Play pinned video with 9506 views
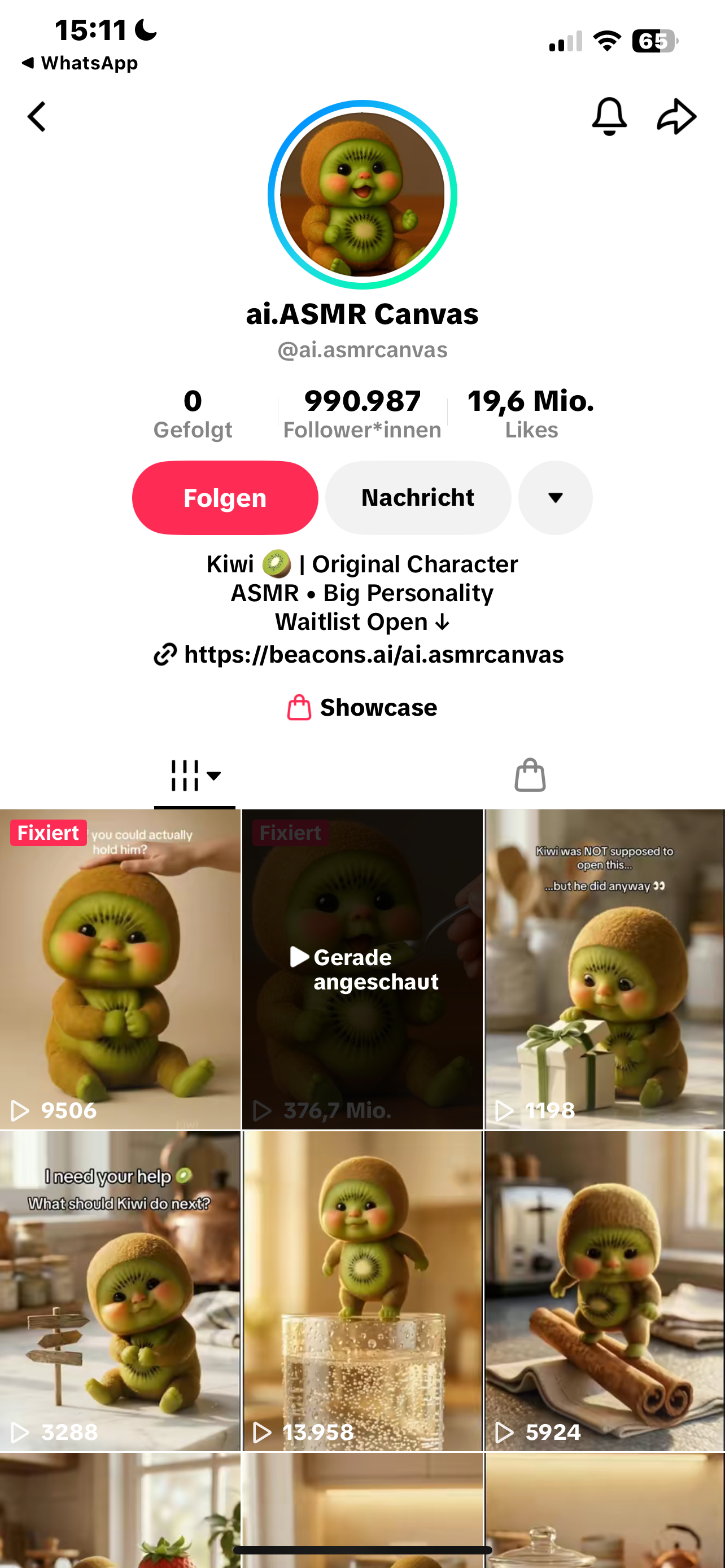 tap(120, 968)
